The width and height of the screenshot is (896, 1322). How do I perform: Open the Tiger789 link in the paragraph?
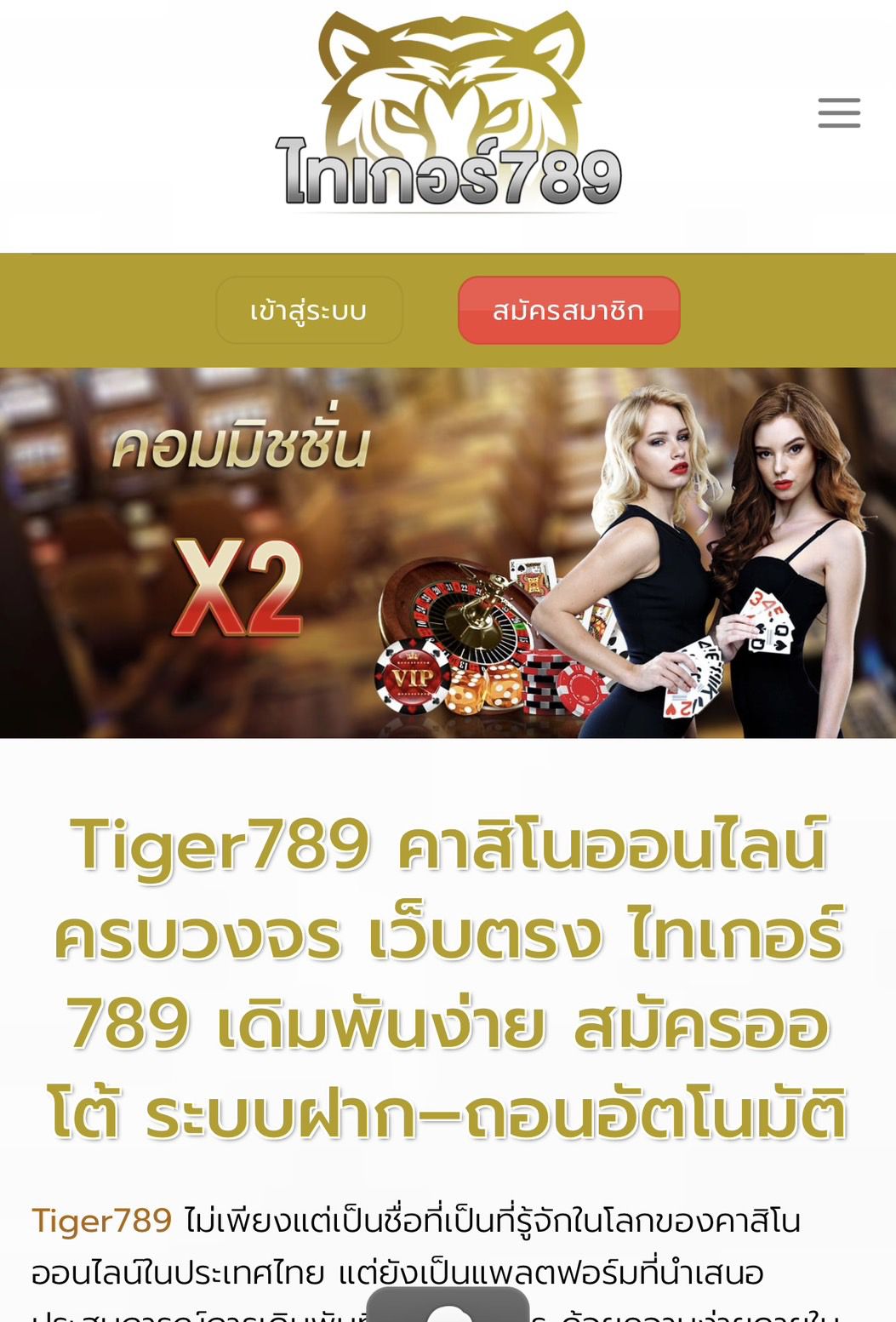tap(102, 1221)
